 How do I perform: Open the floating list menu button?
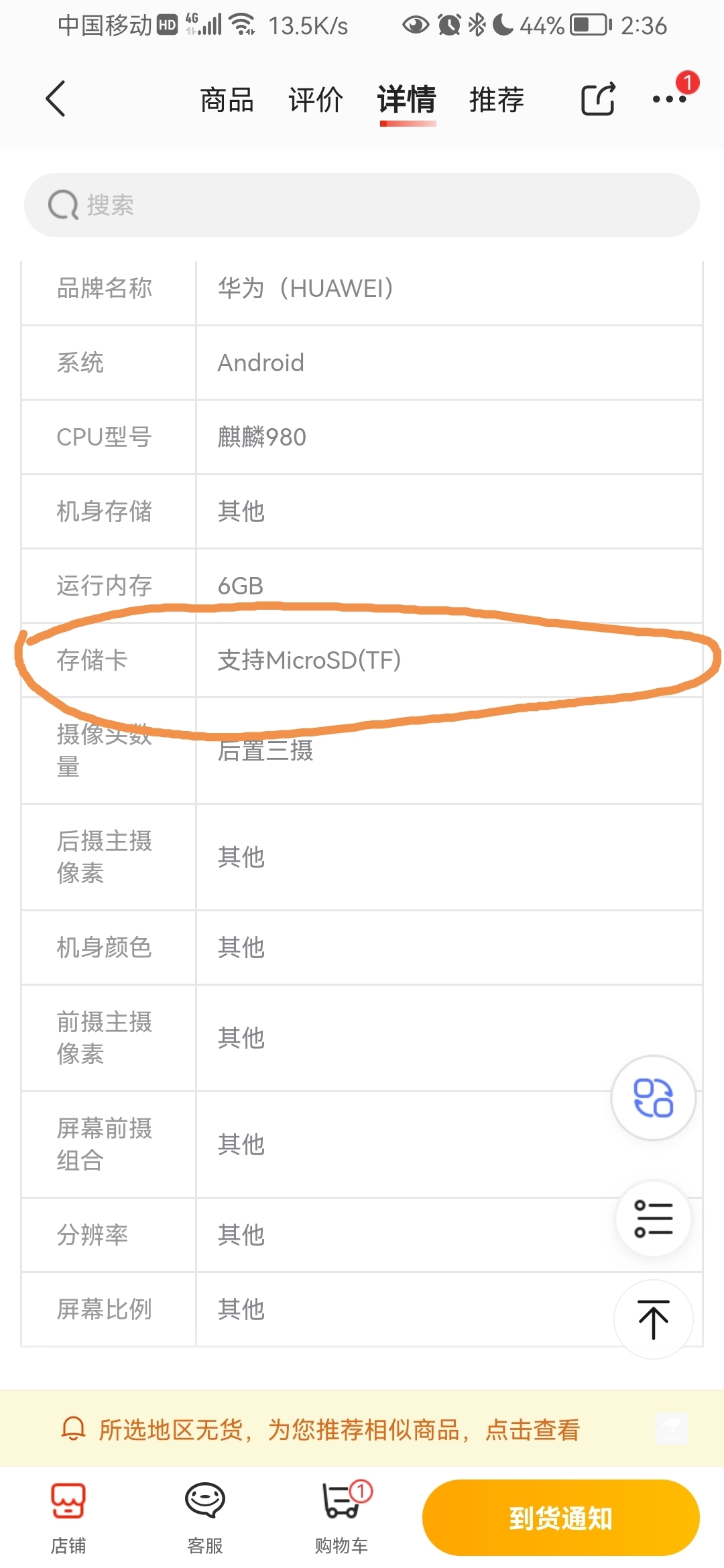654,1218
